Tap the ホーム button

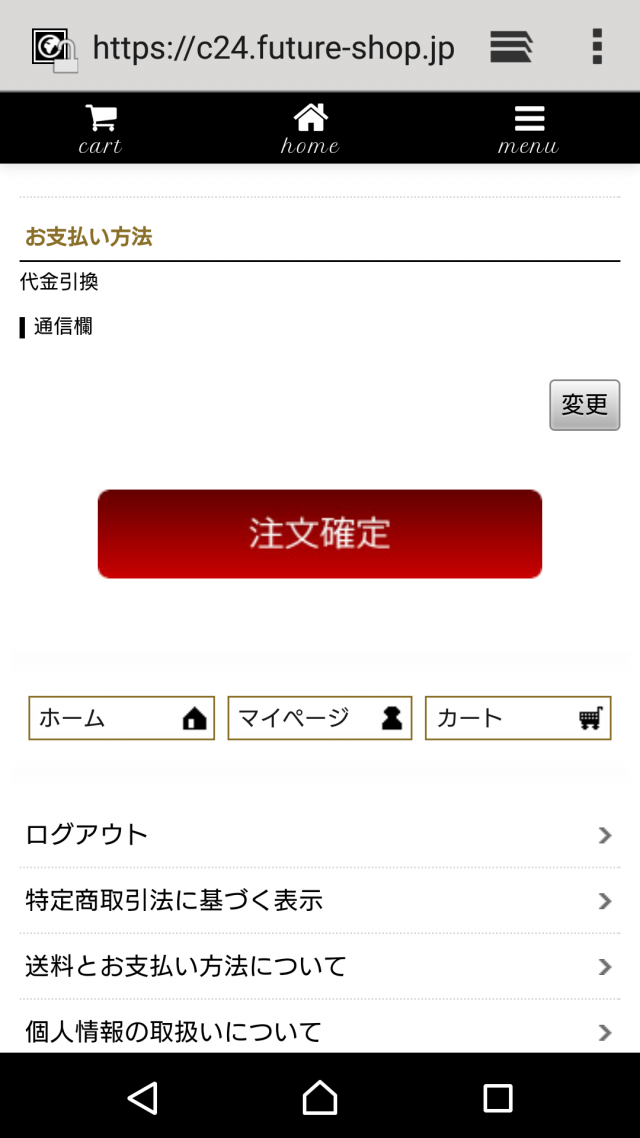122,718
